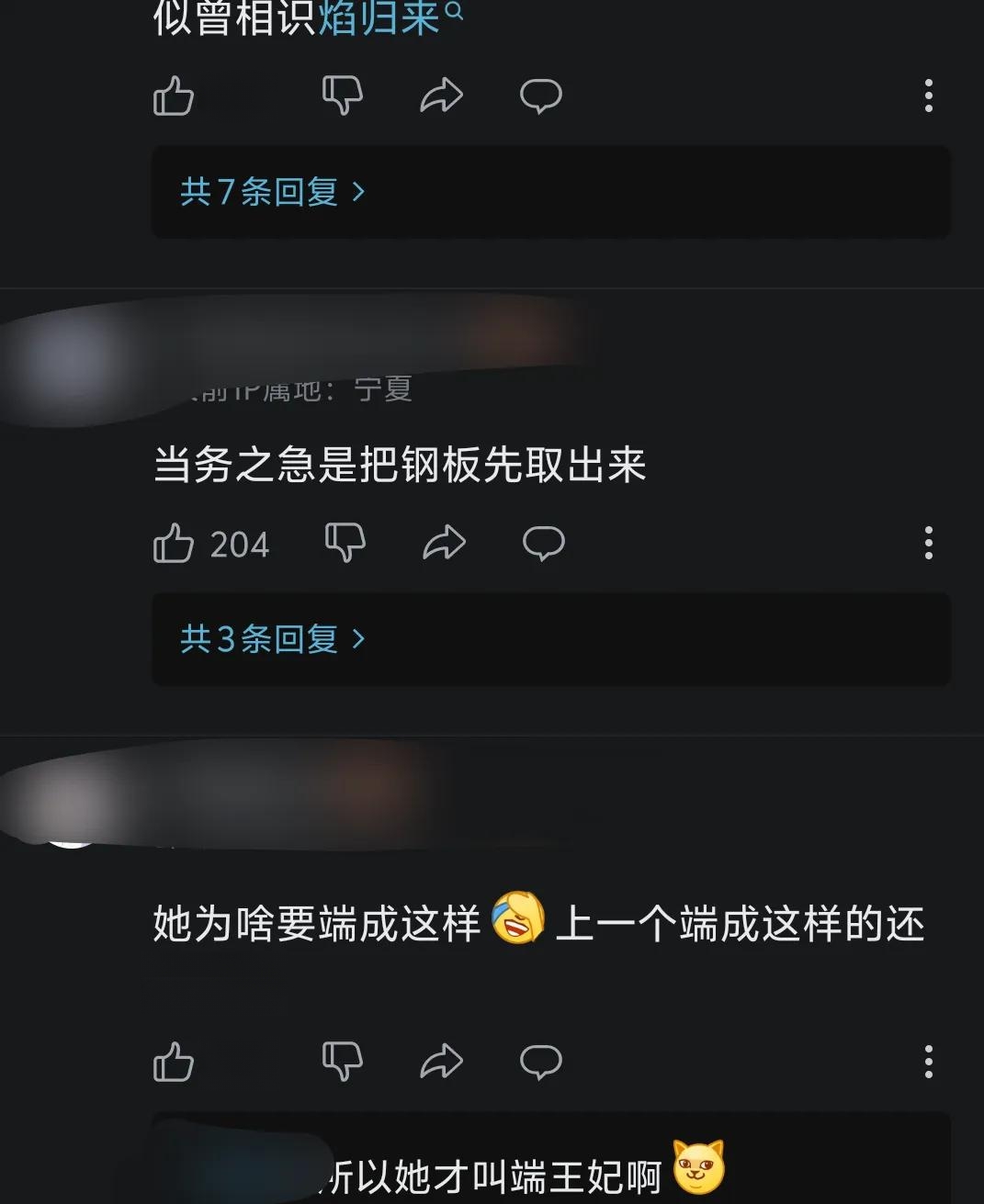This screenshot has width=984, height=1204.
Task: Open more options above 共7条回复
Action: click(x=929, y=96)
